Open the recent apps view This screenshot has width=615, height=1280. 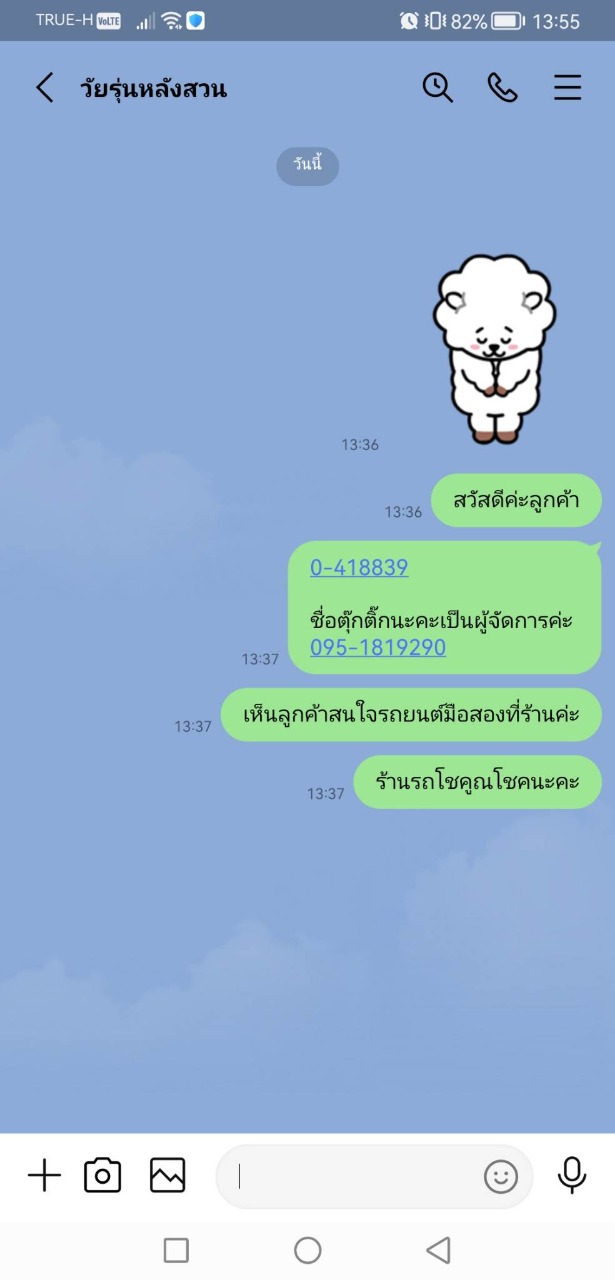[x=176, y=1250]
